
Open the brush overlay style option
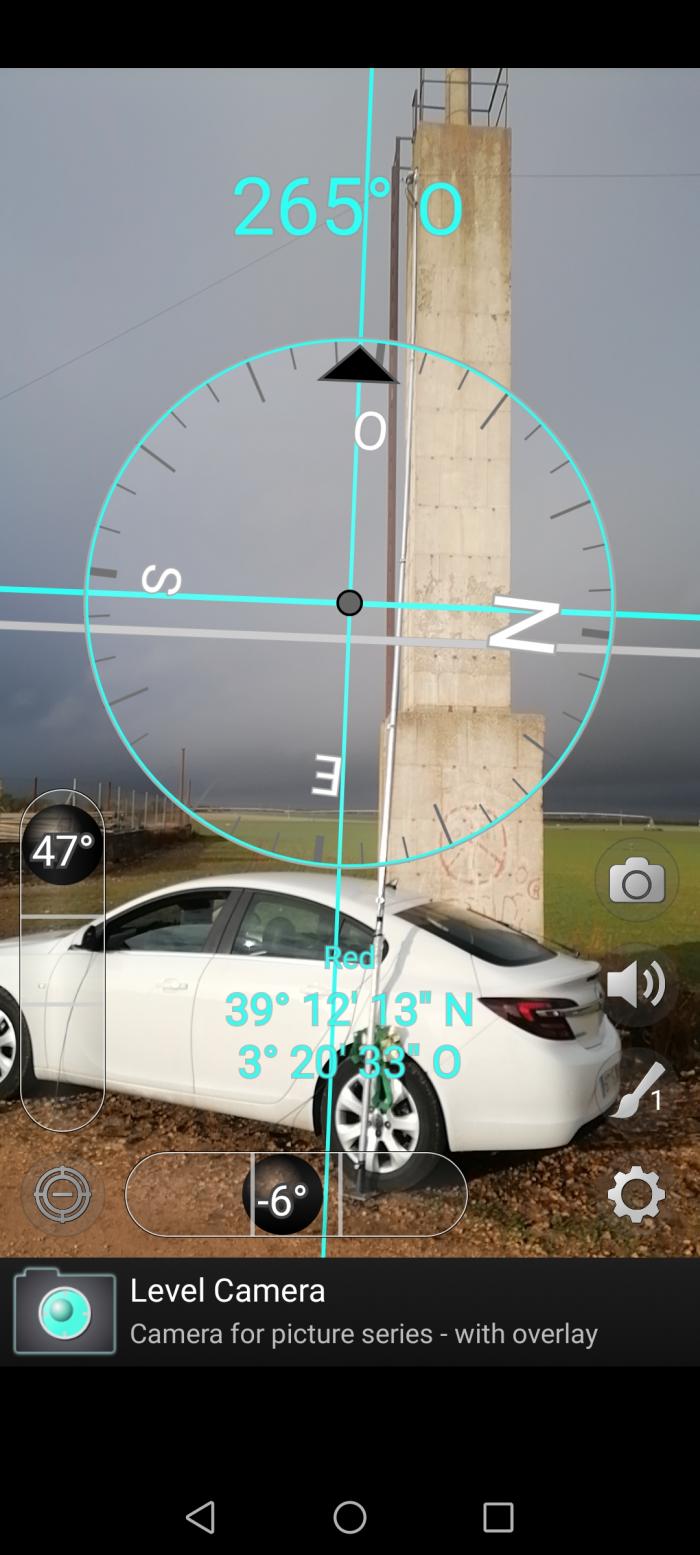coord(637,1091)
